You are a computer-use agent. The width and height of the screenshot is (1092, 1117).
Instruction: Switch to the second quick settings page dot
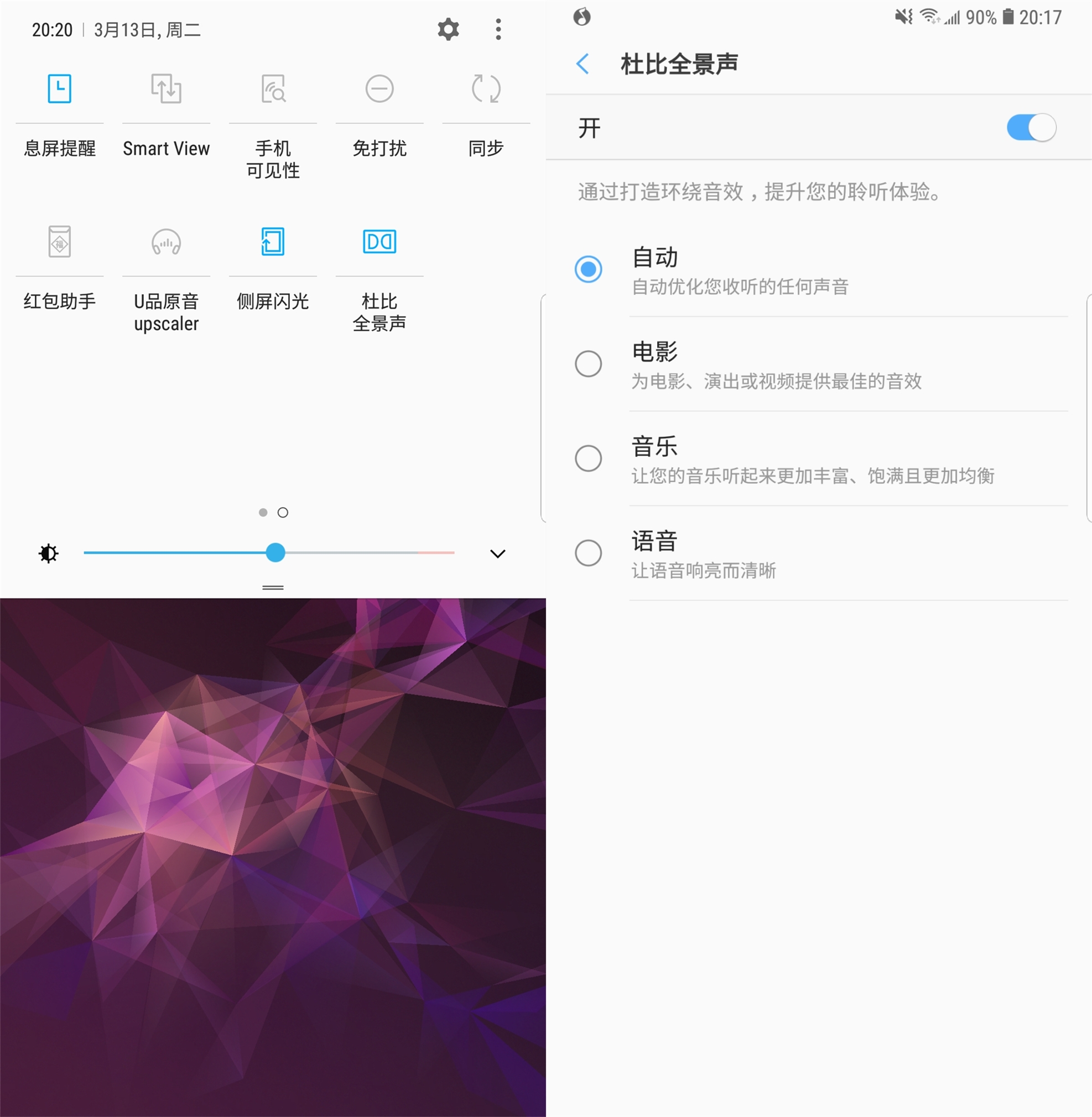coord(283,513)
